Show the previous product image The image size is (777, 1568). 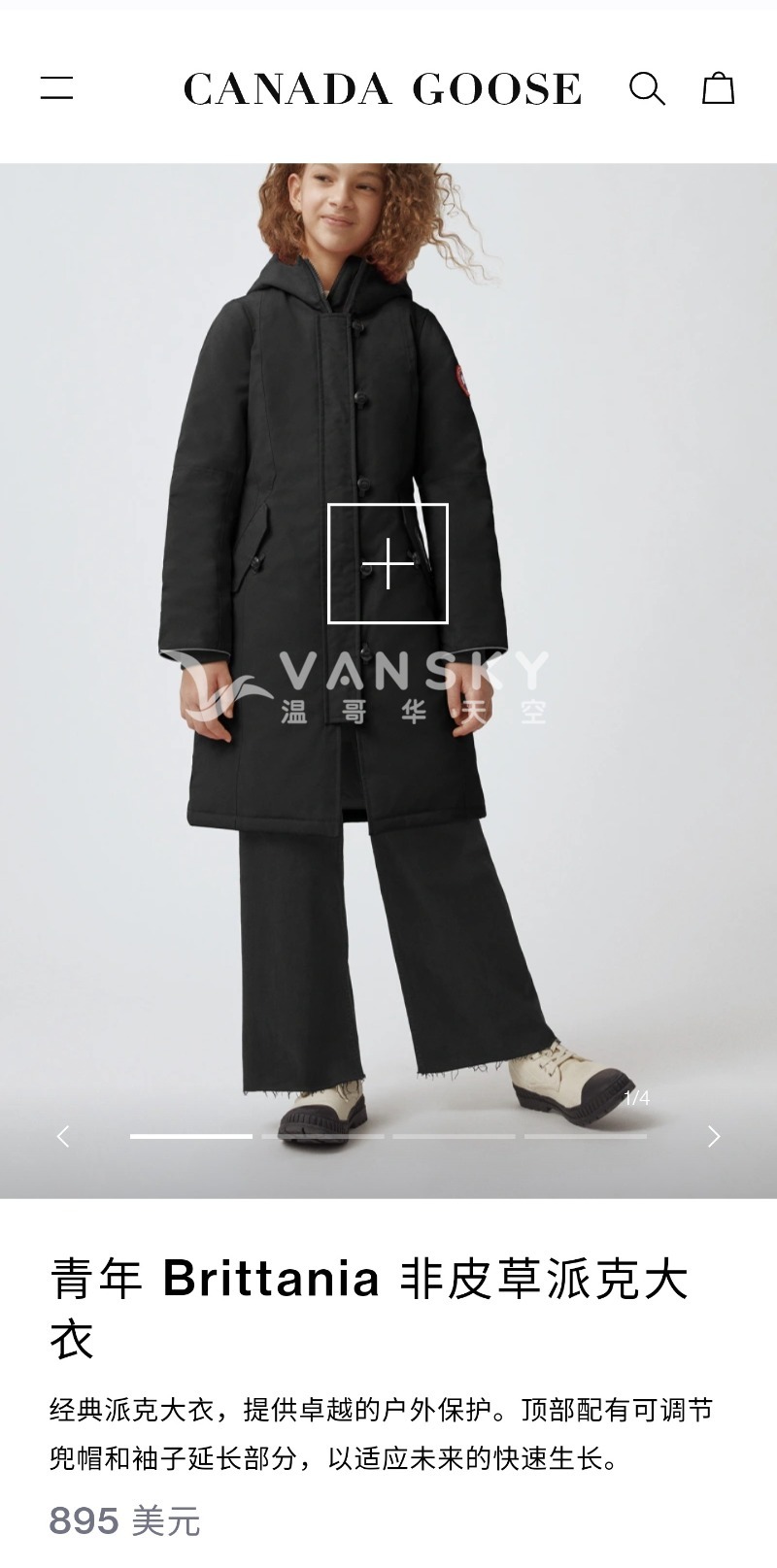(x=63, y=1136)
